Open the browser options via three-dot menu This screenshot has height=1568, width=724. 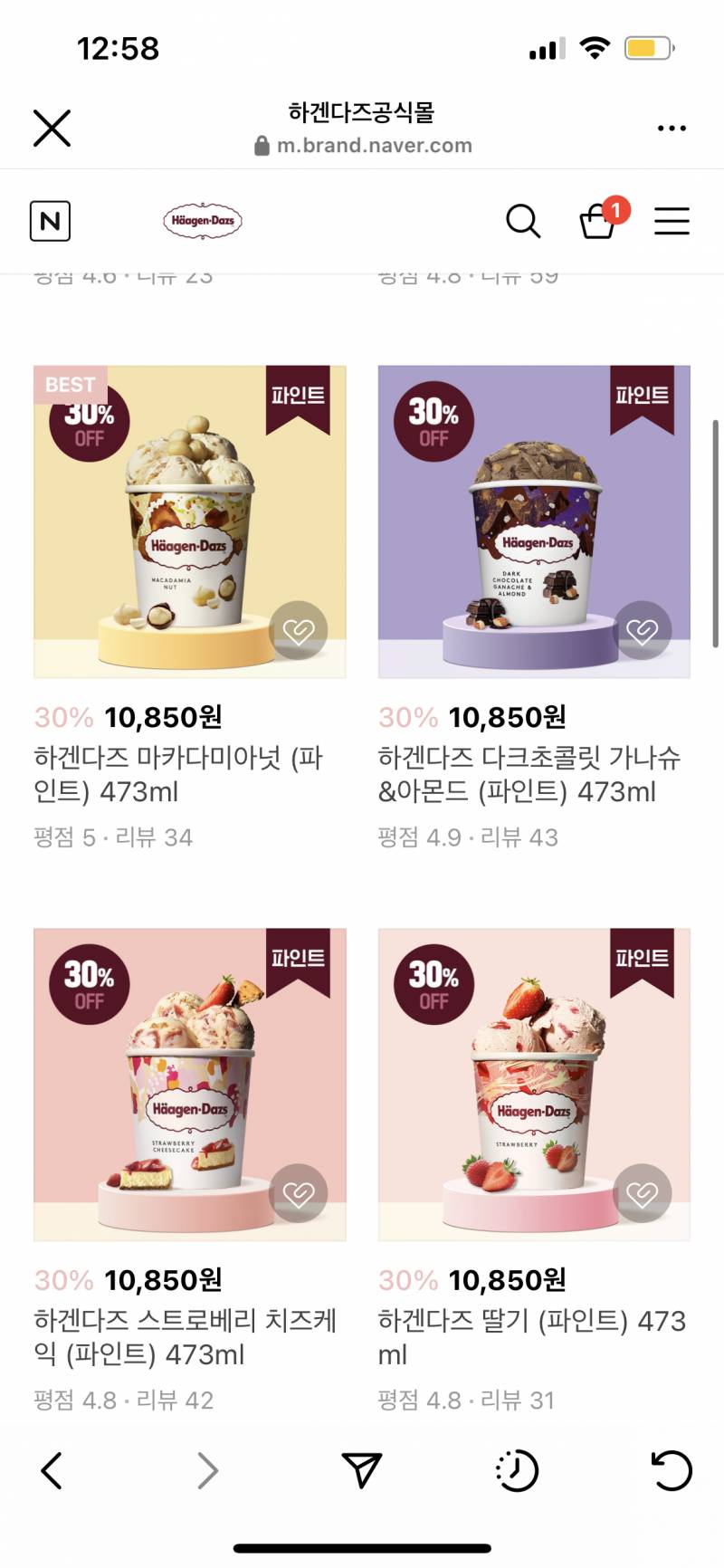[672, 128]
